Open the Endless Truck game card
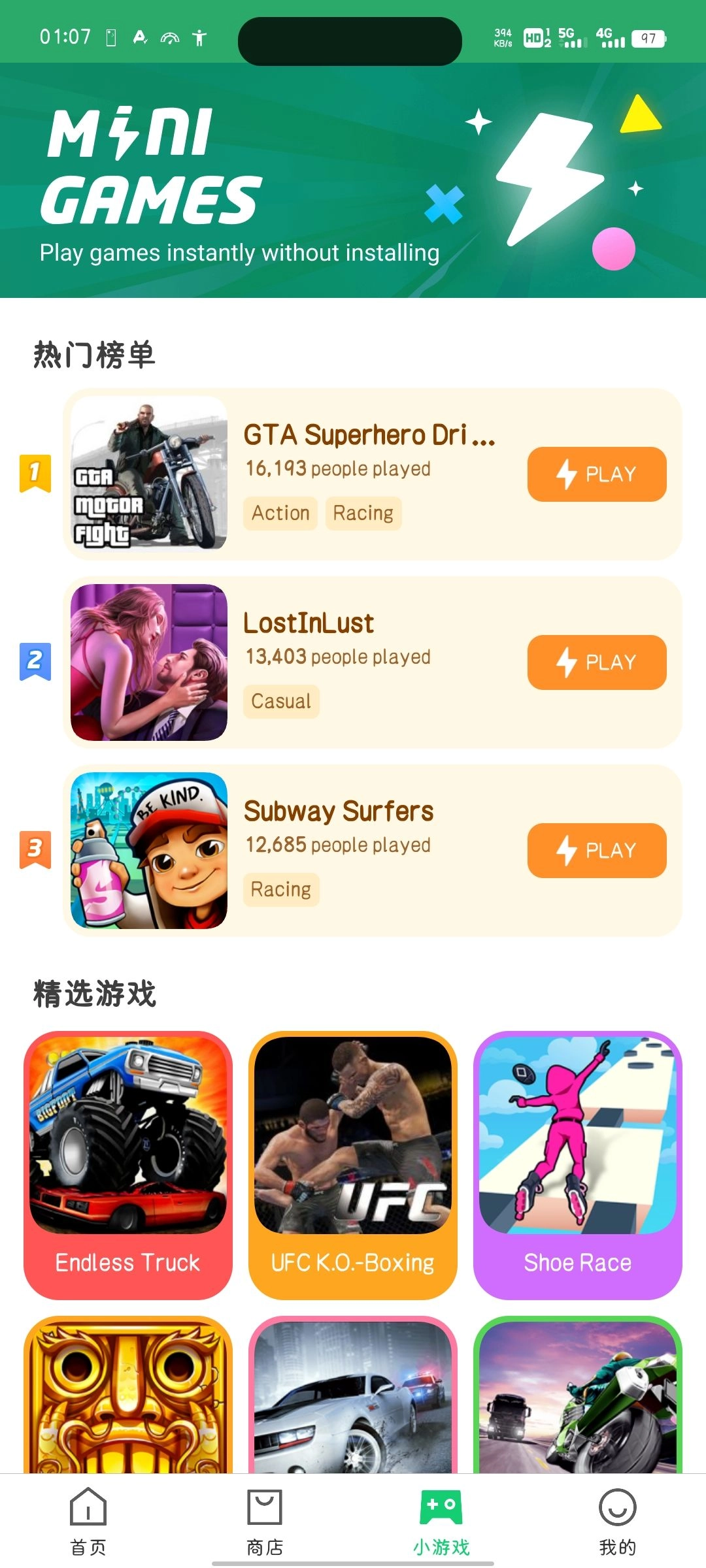 pos(128,1164)
